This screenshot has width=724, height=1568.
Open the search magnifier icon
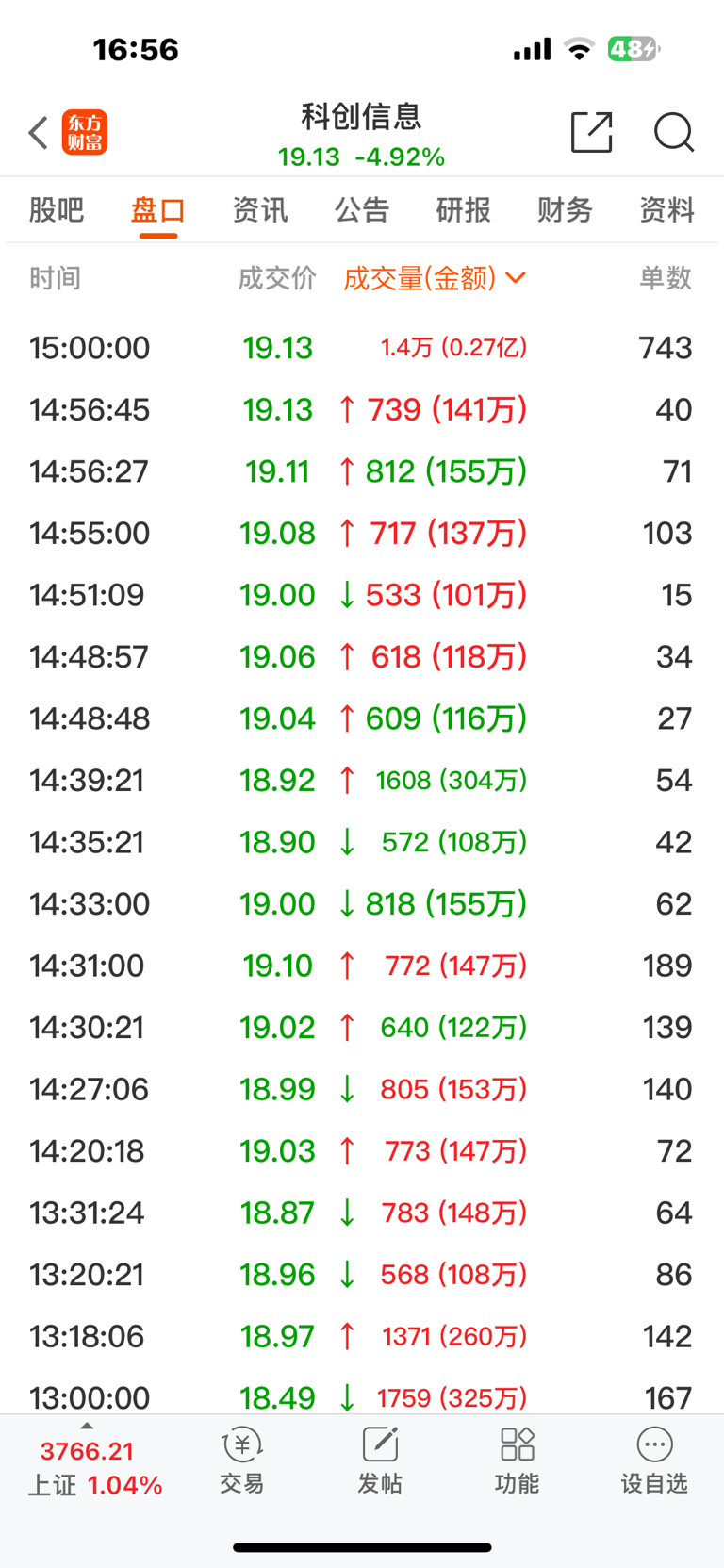(674, 132)
